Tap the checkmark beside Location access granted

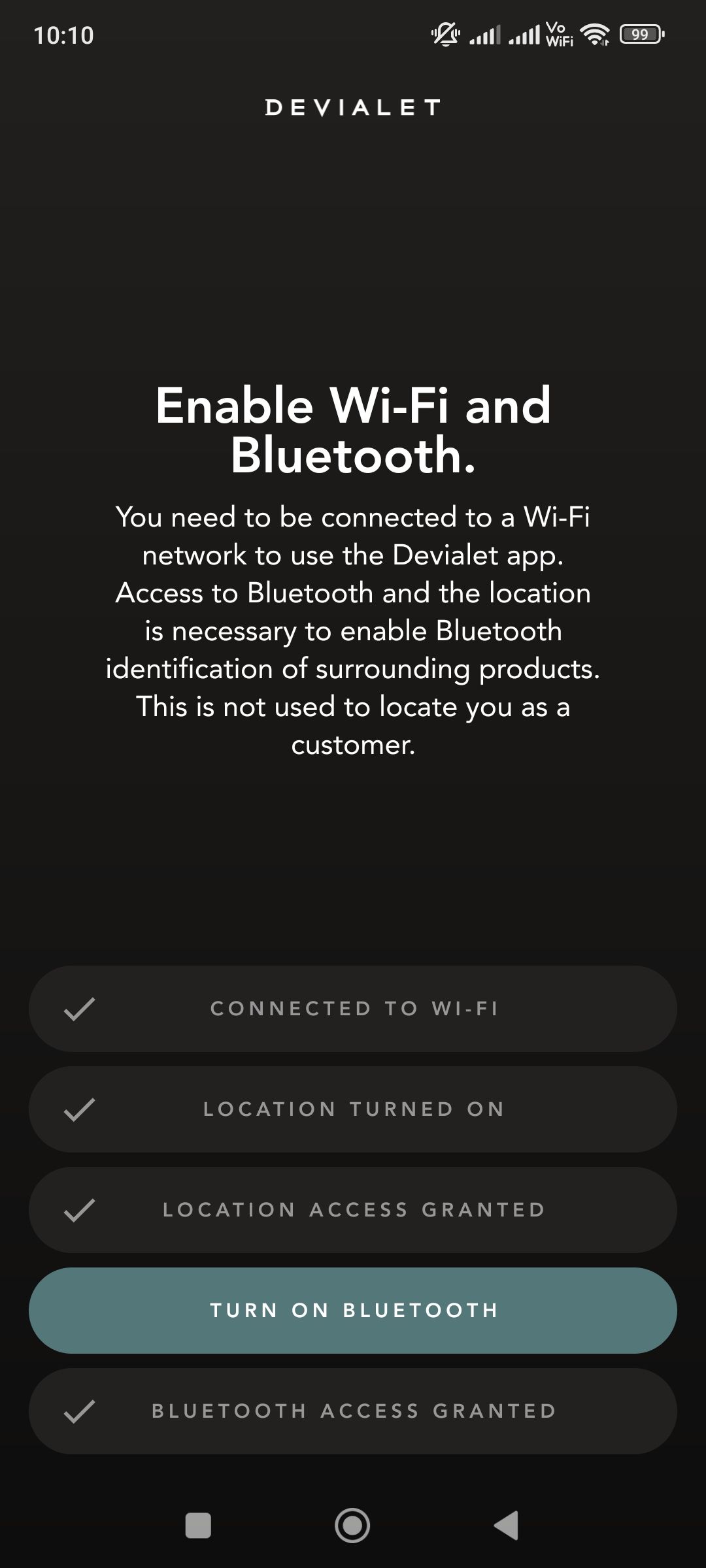(x=80, y=1209)
